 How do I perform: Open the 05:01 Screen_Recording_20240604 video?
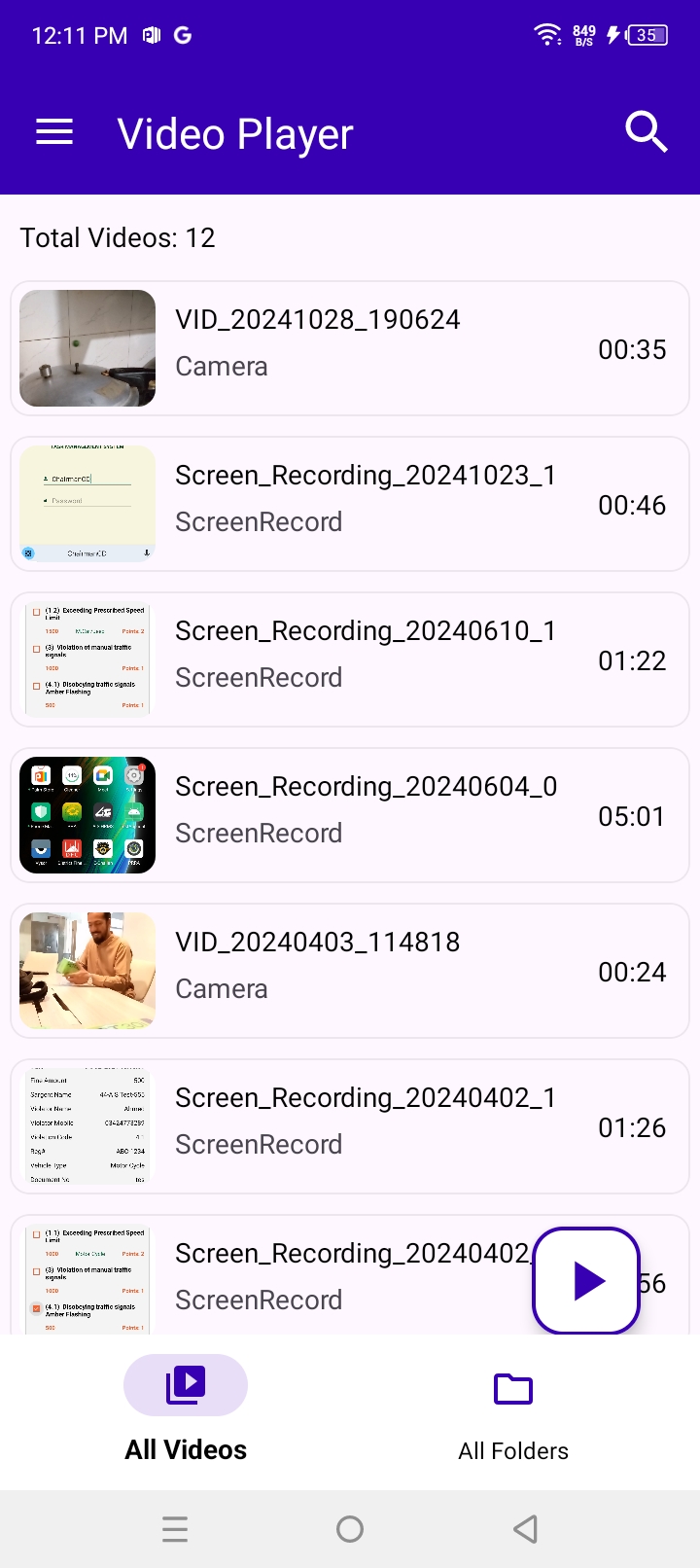click(350, 815)
